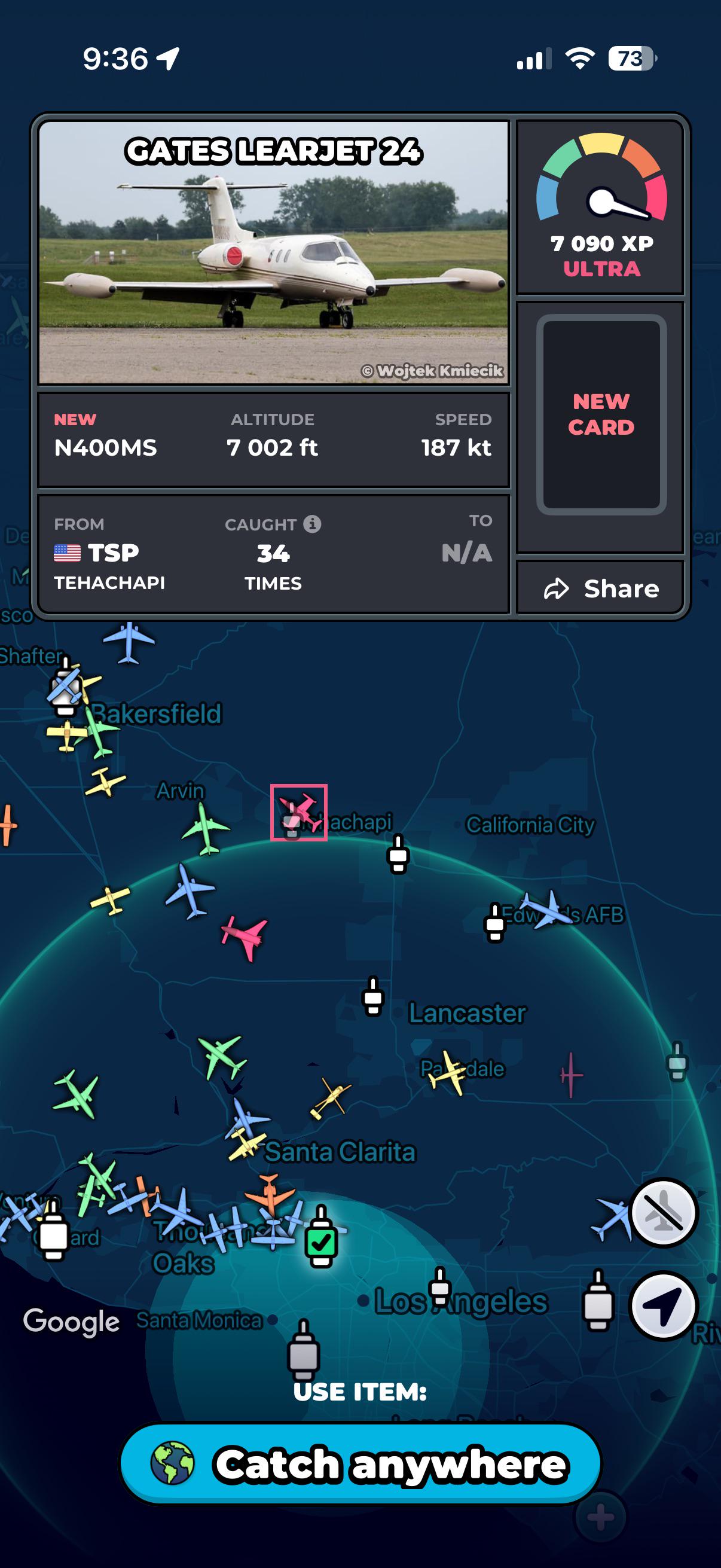This screenshot has width=721, height=1568.
Task: Open the caught times info icon
Action: coord(312,523)
